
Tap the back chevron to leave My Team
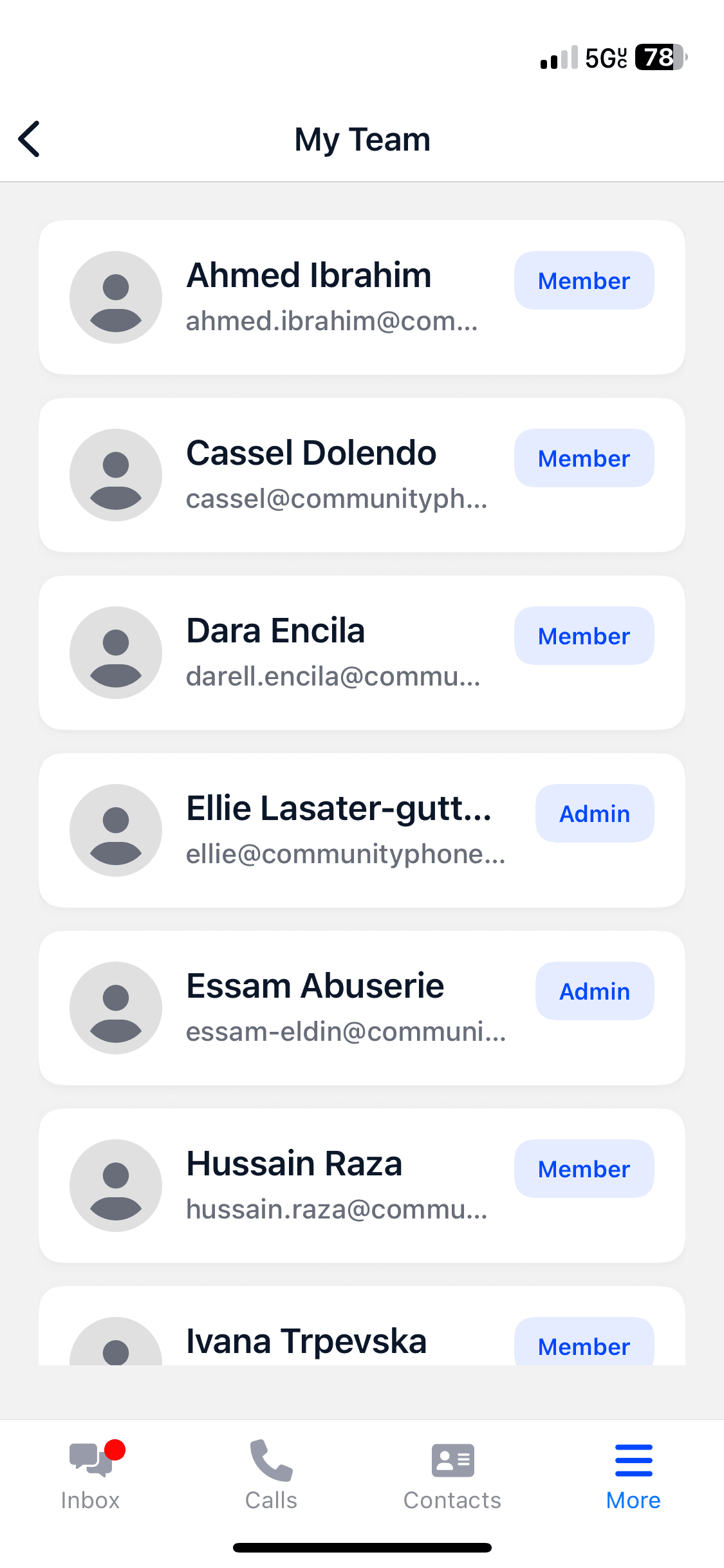29,138
